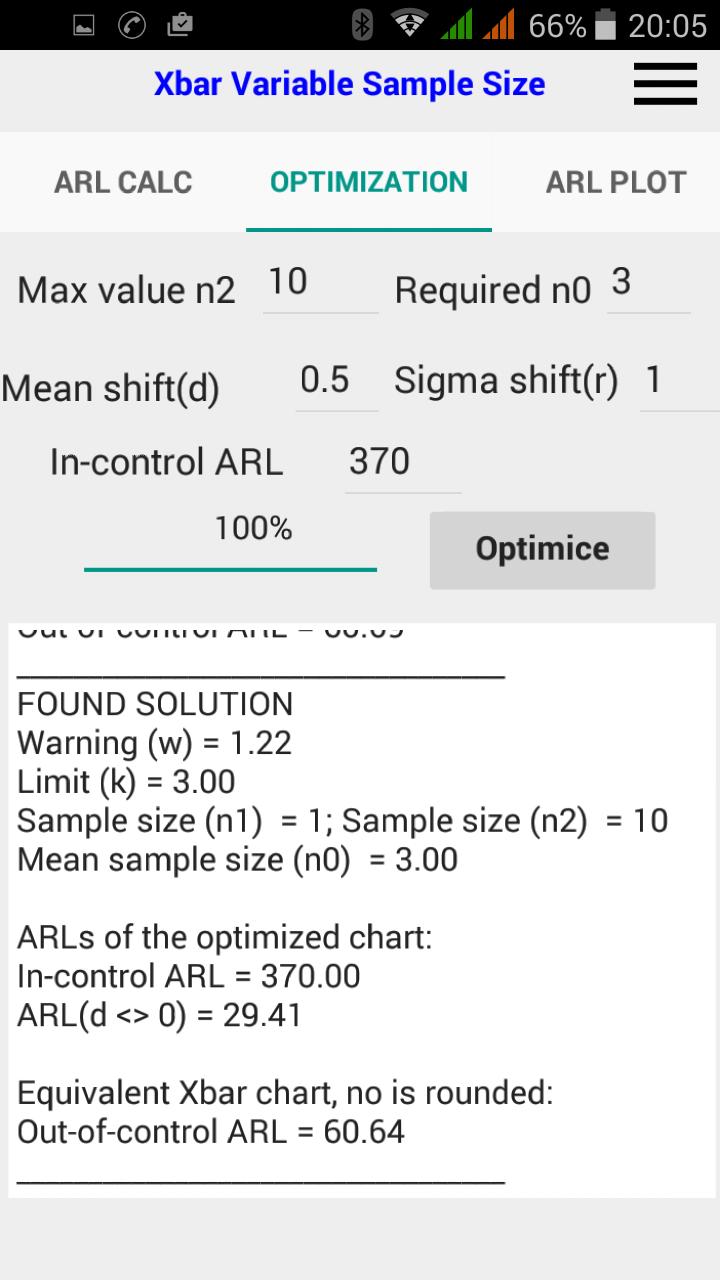Tap the Optimice button
This screenshot has width=720, height=1280.
pyautogui.click(x=542, y=549)
